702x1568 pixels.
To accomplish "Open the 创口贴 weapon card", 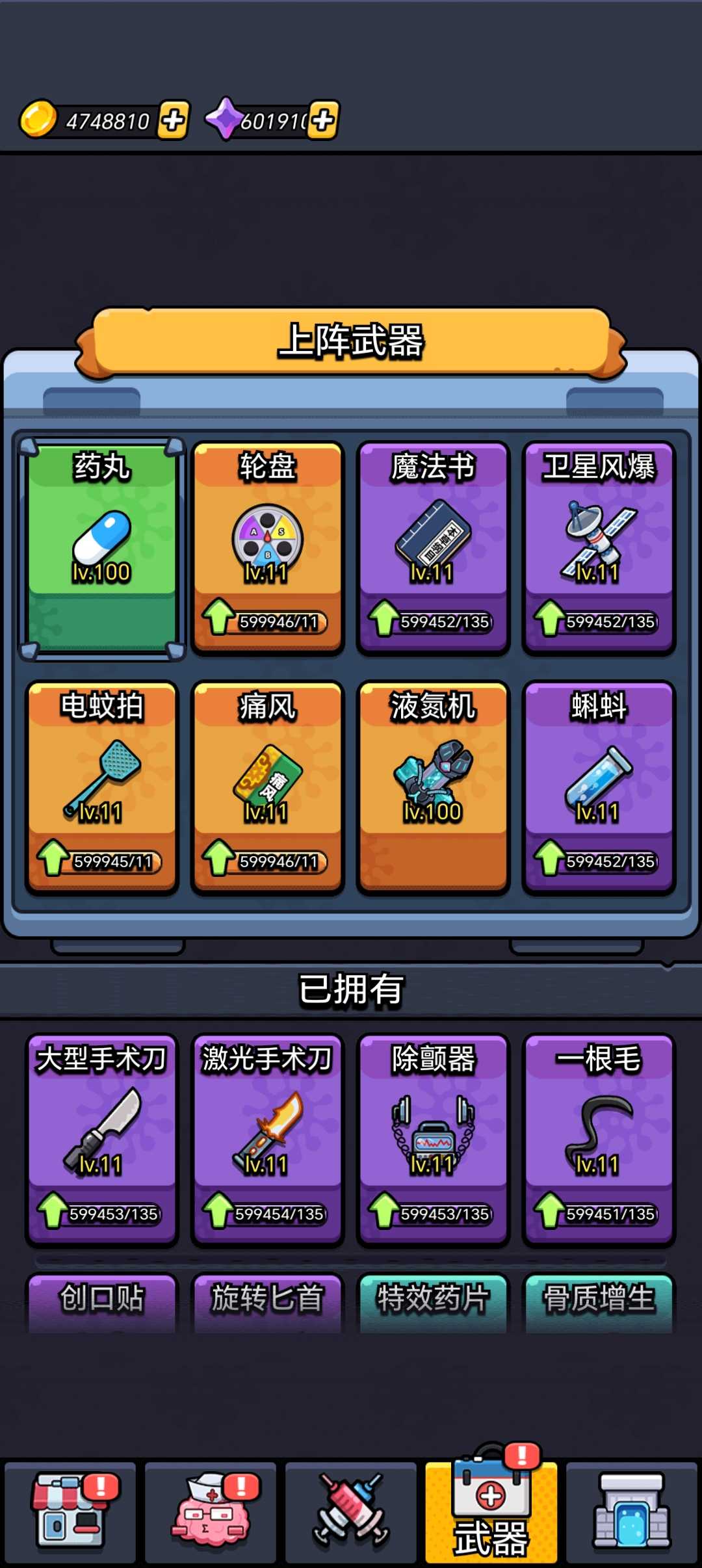I will coord(101,1300).
